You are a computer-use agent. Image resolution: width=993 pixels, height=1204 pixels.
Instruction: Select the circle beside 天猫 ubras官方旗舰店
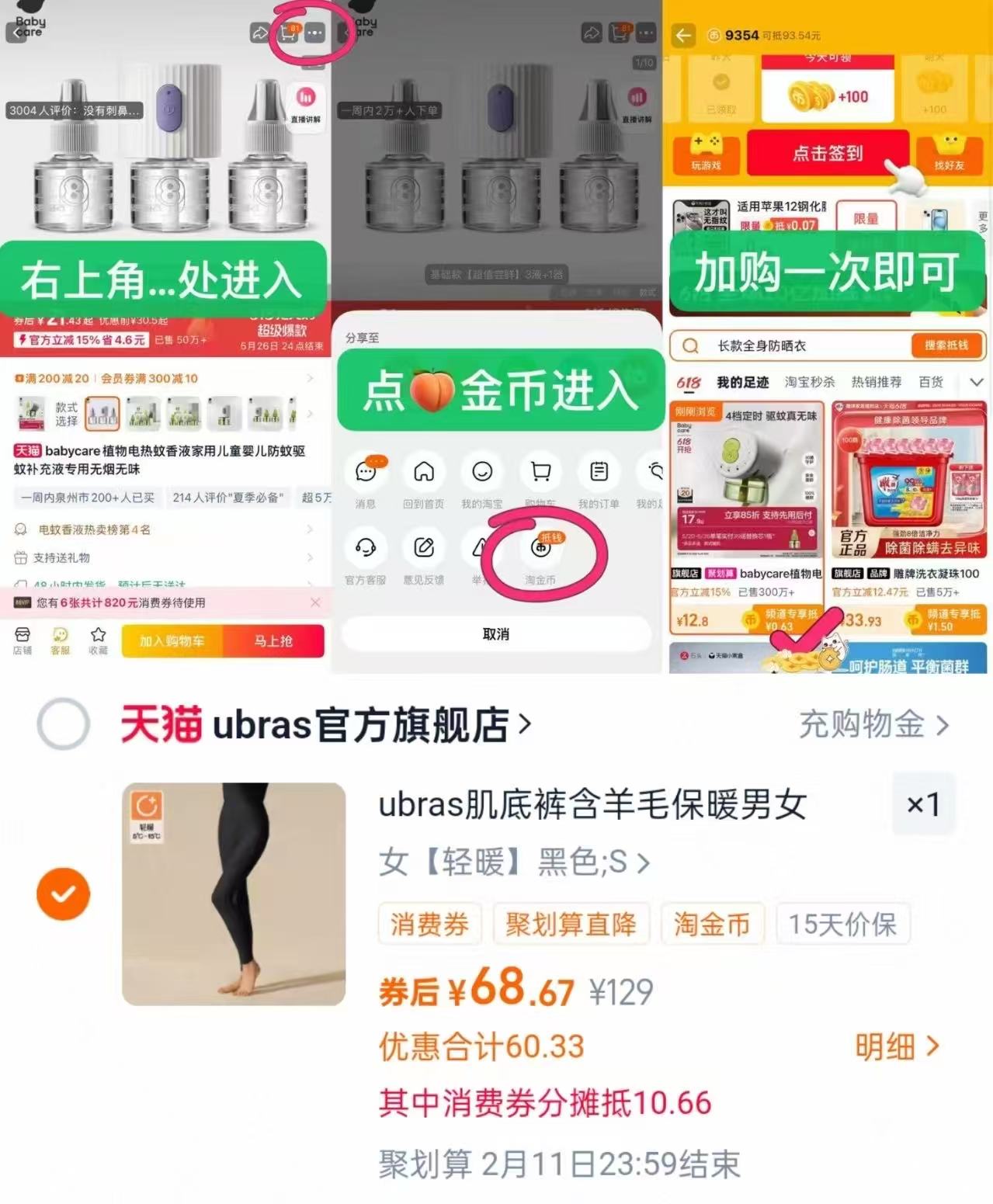point(64,724)
